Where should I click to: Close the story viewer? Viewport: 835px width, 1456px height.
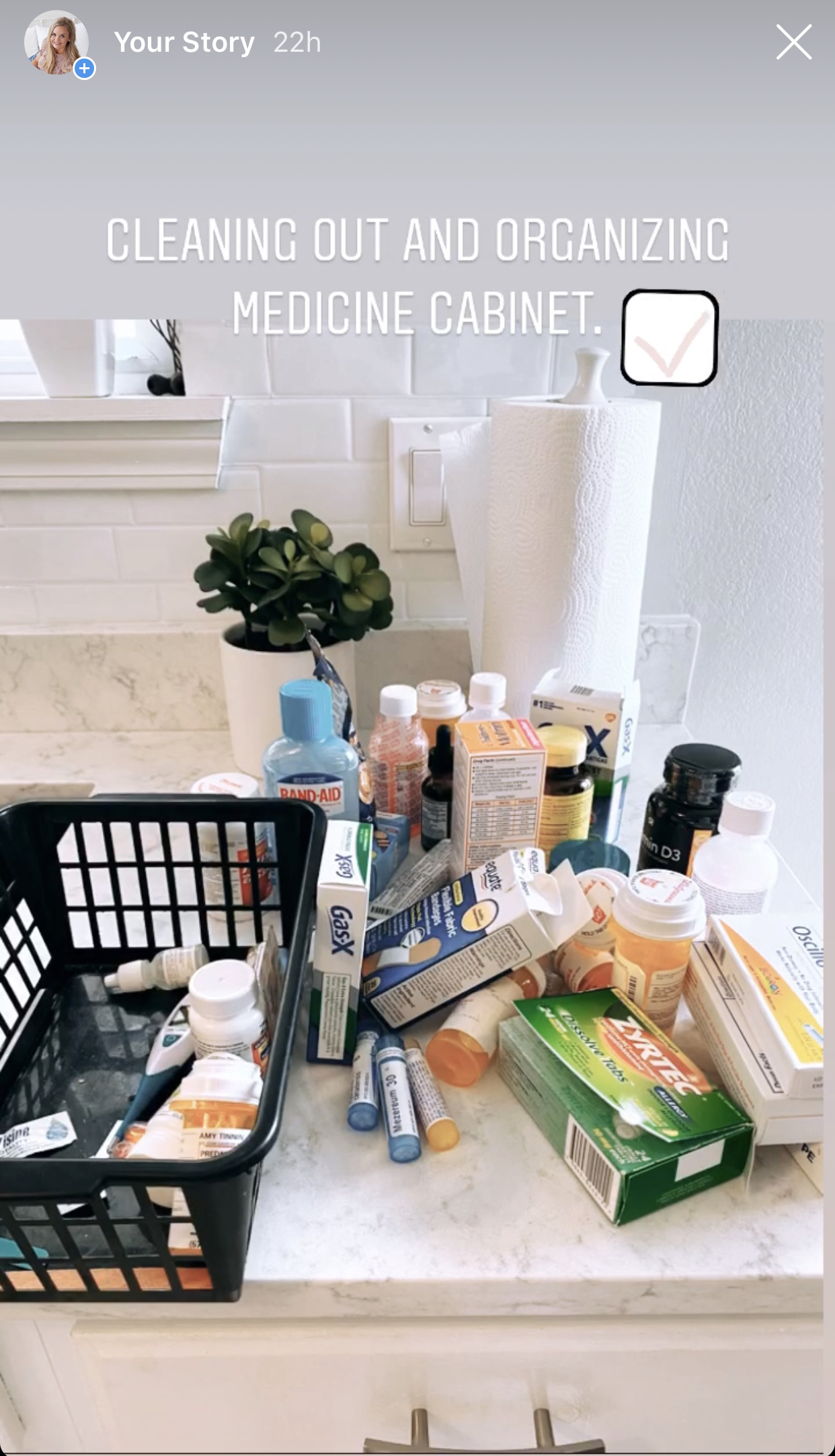pos(793,42)
